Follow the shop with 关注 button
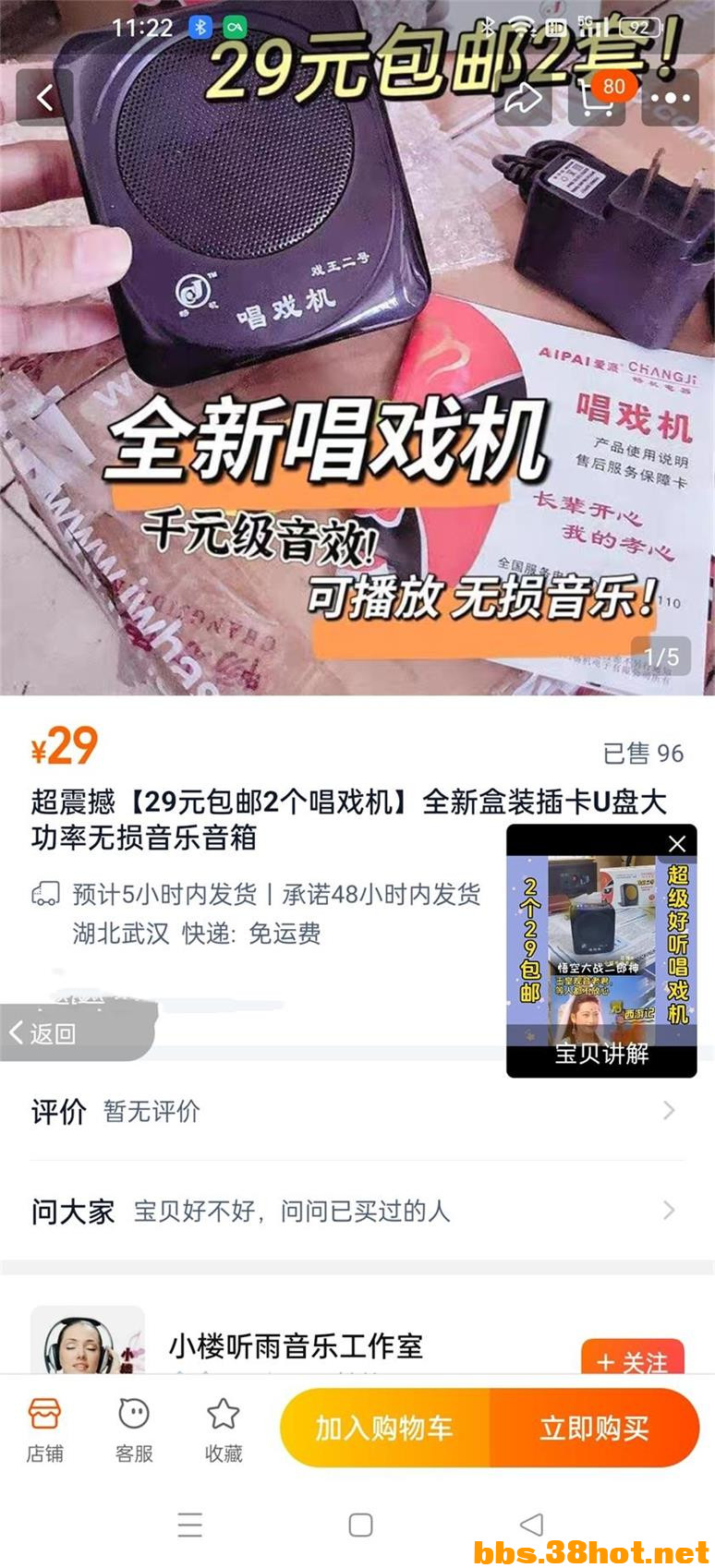The height and width of the screenshot is (1568, 715). coord(633,1360)
